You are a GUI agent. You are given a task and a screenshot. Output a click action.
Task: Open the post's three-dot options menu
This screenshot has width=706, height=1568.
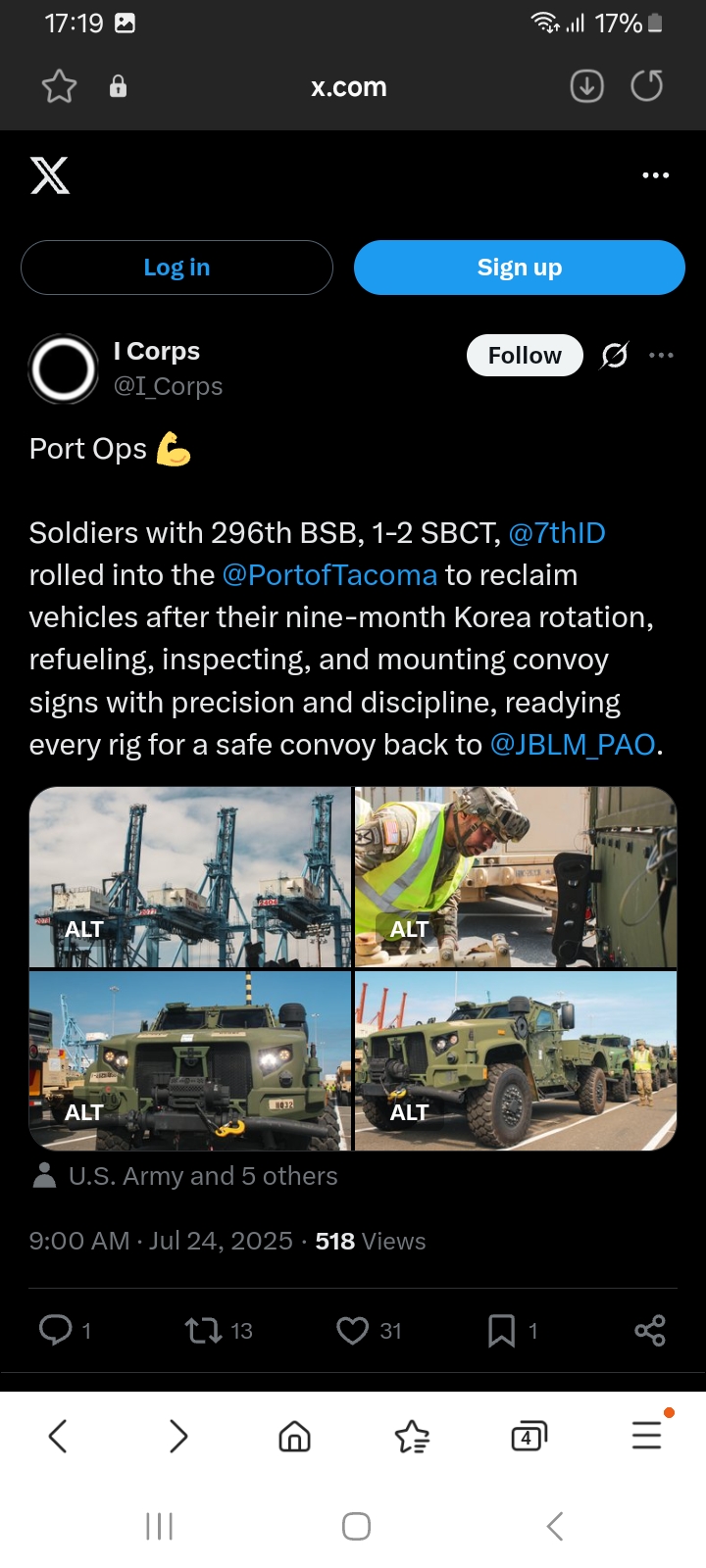click(x=662, y=355)
